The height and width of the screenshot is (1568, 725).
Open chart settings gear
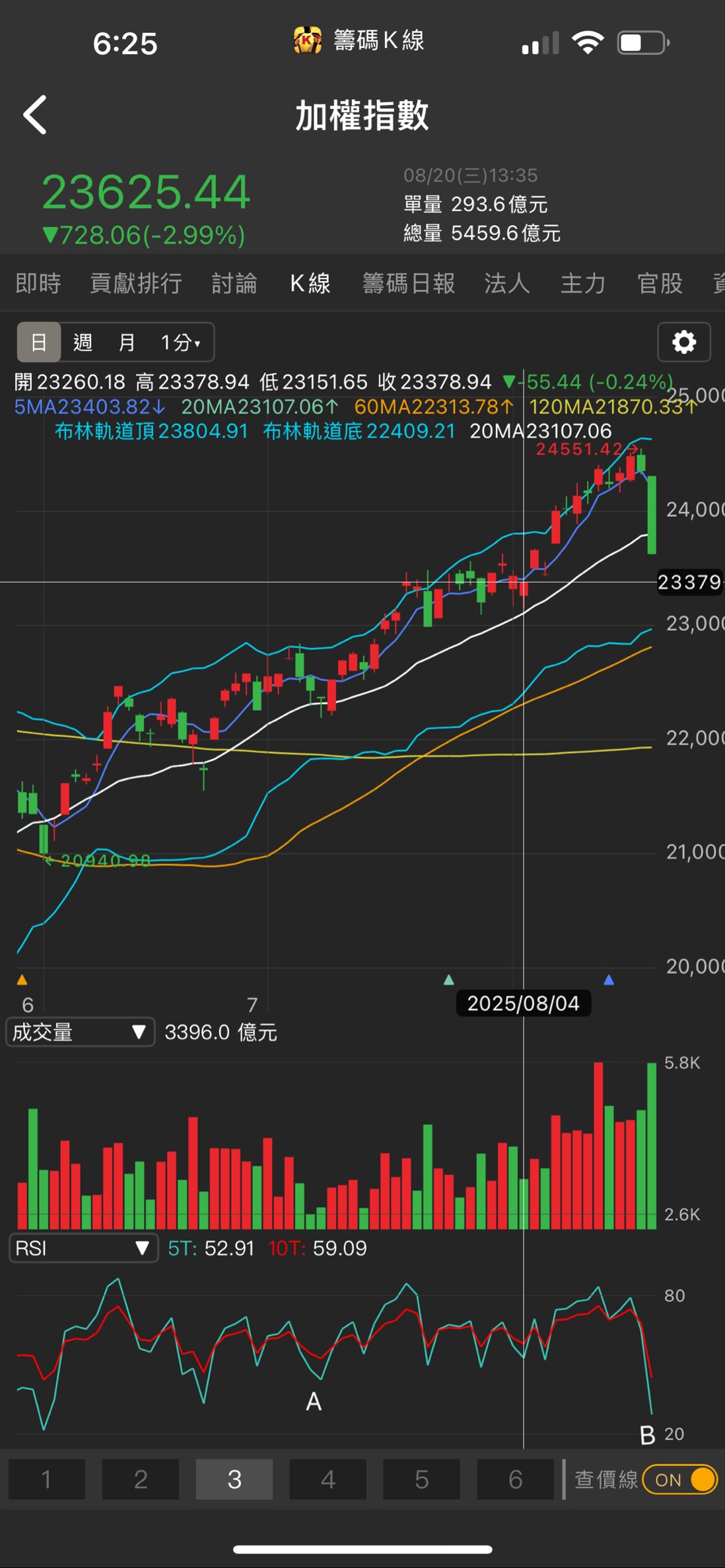pos(683,342)
